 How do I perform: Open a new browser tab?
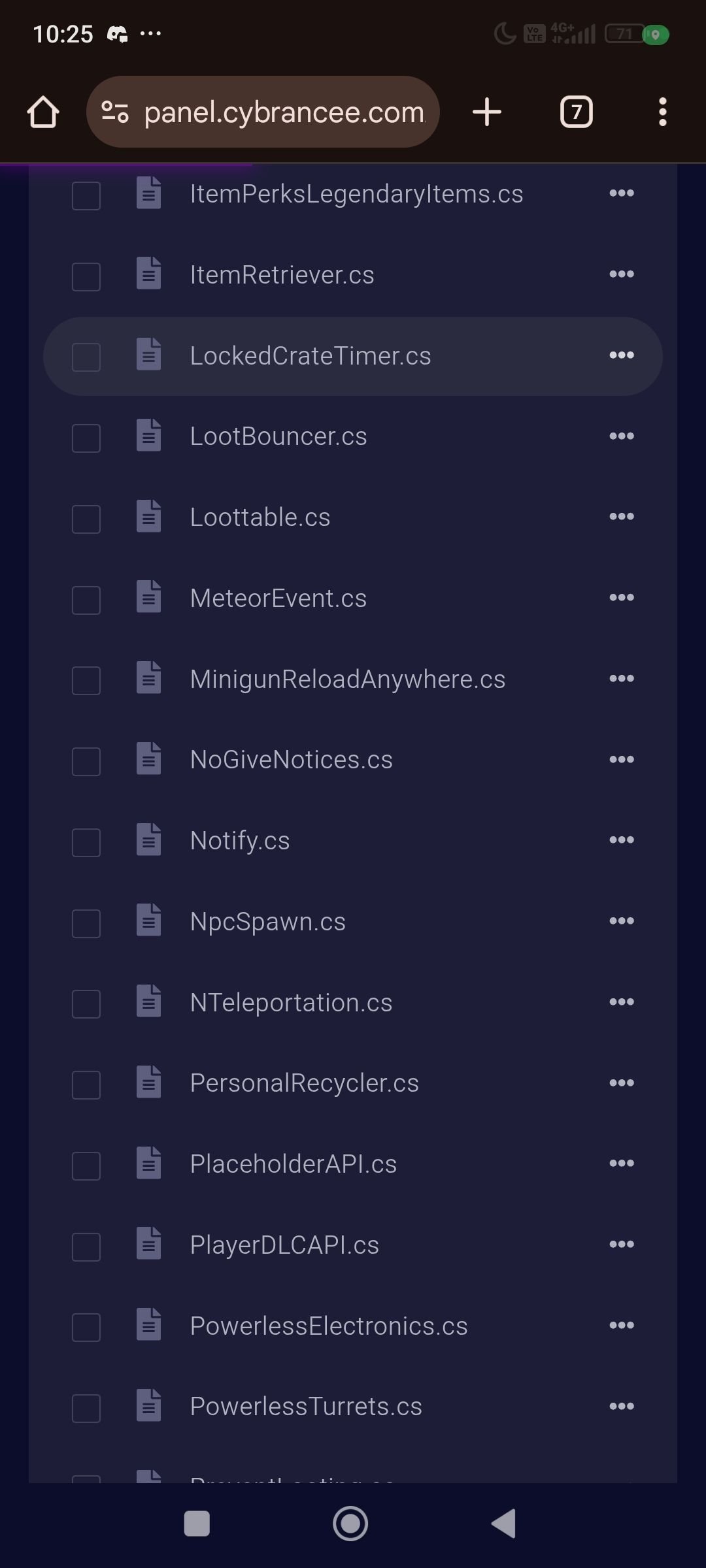[487, 112]
